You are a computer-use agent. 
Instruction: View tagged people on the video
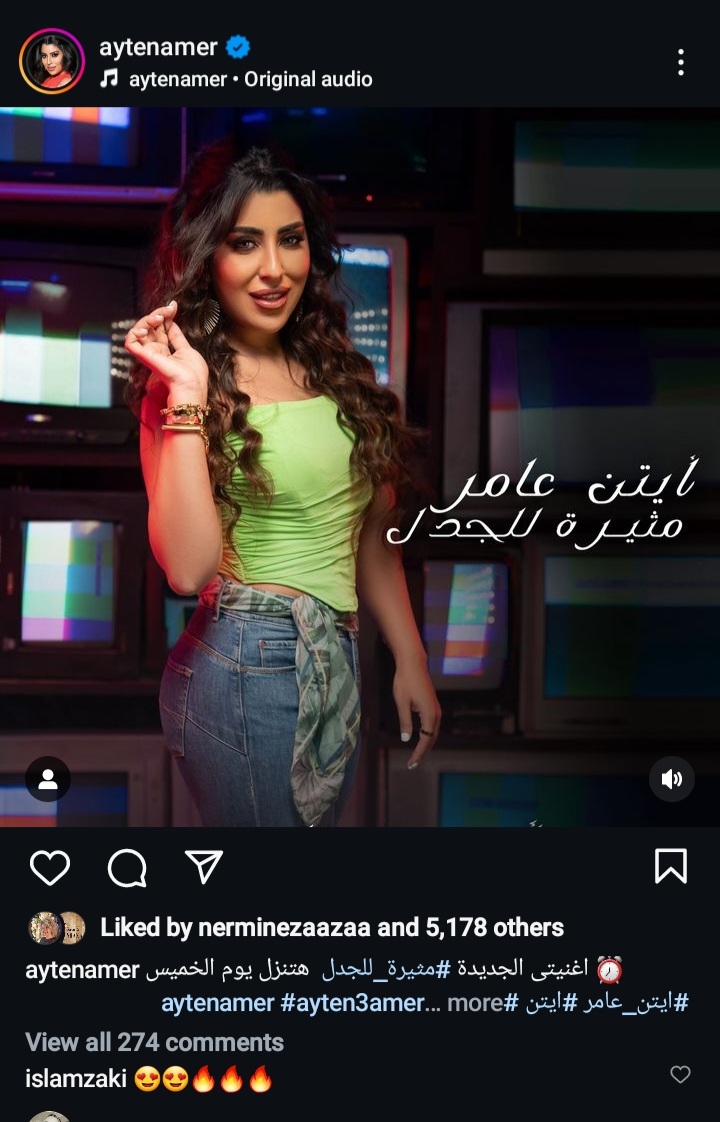point(48,779)
